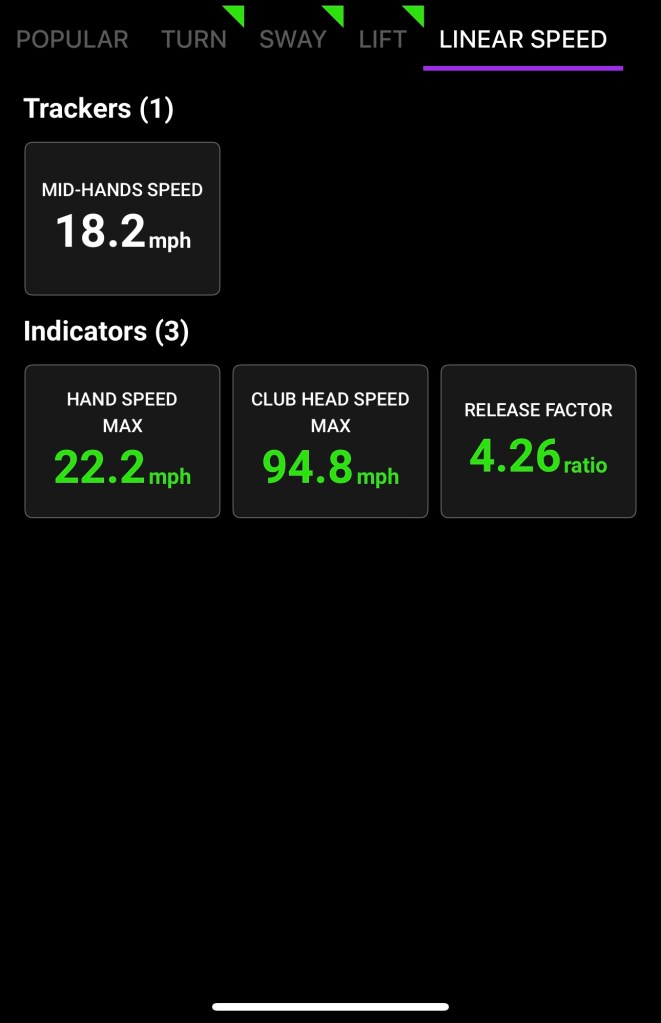Switch to the POPULAR tab
Screen dimensions: 661x1023
[72, 40]
